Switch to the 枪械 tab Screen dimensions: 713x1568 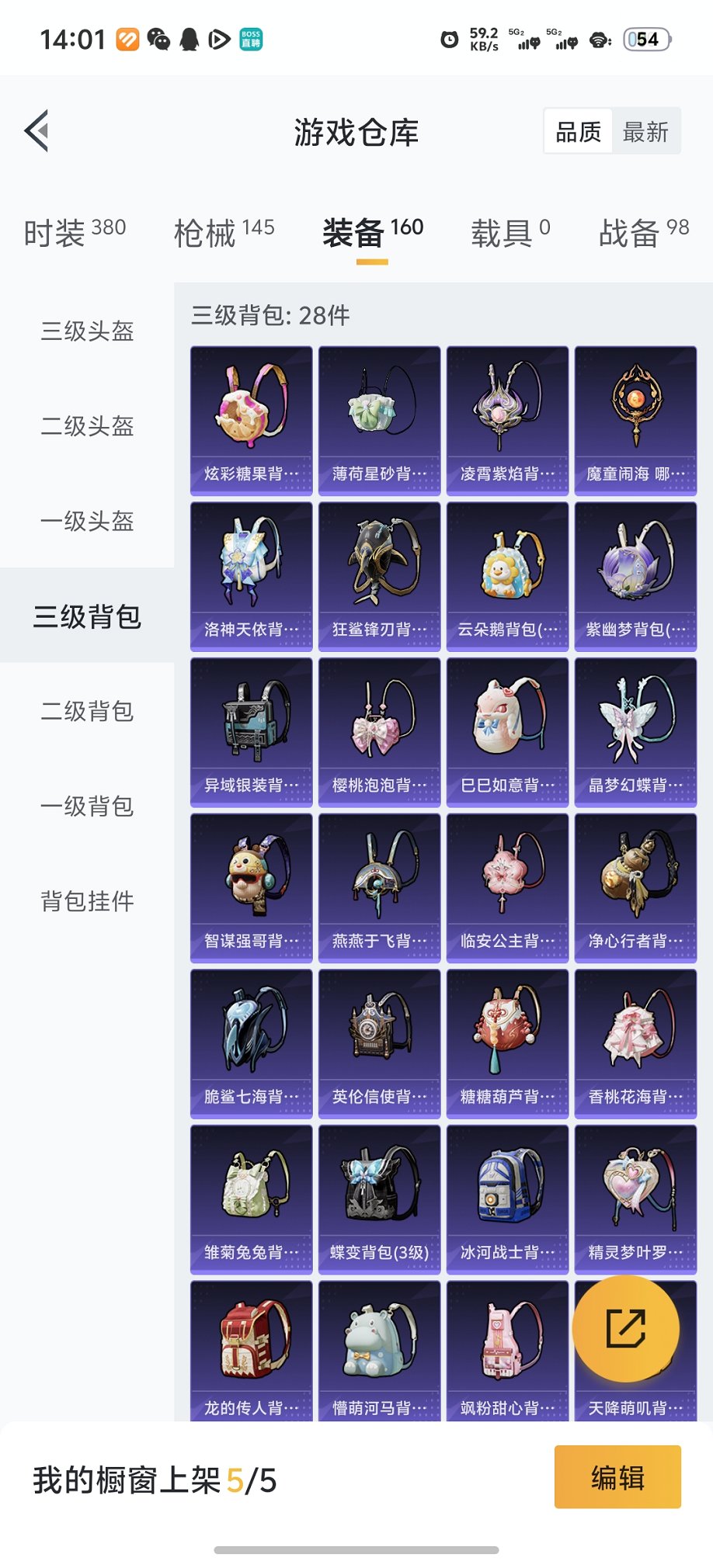[x=224, y=232]
